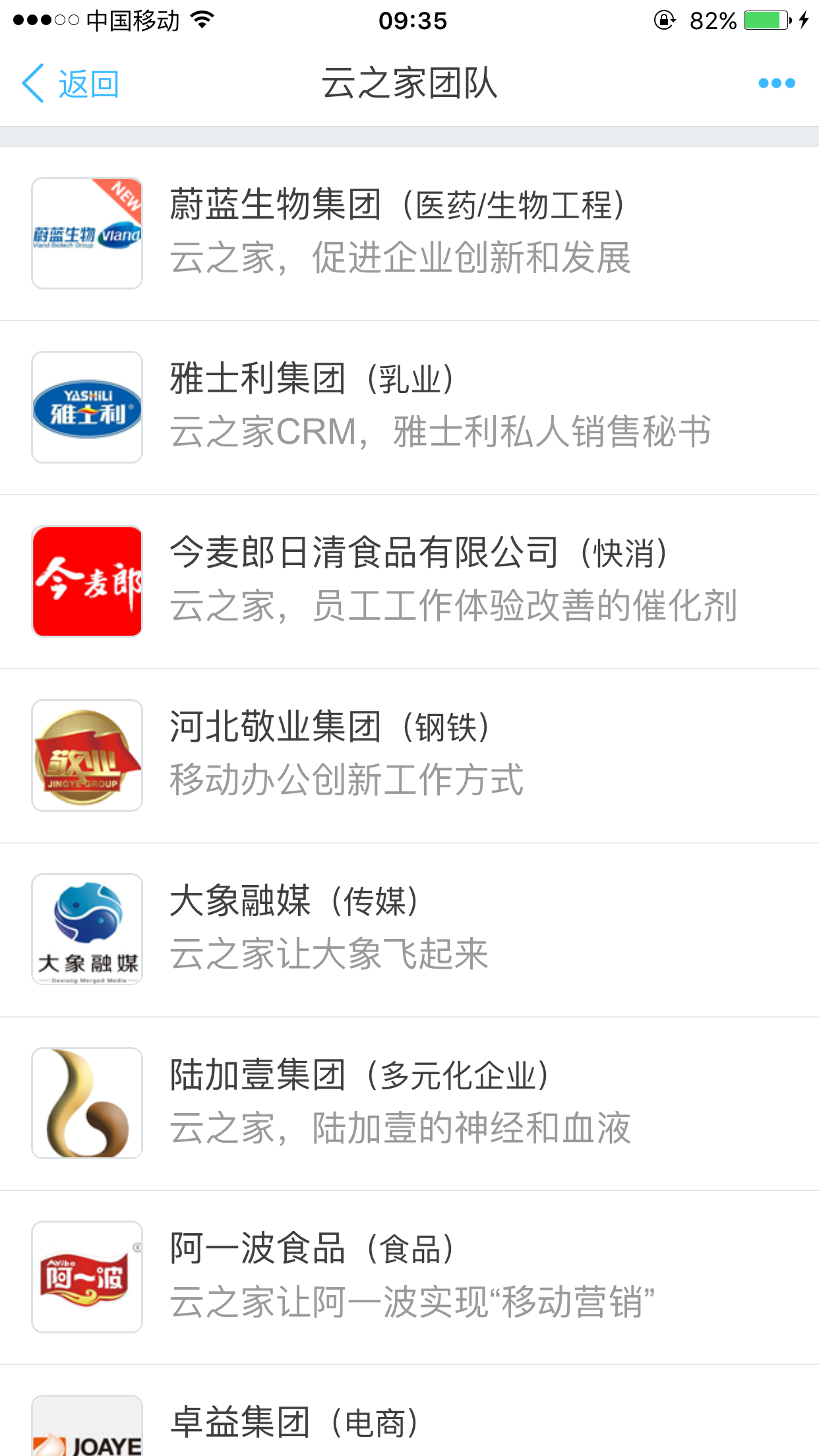View the 今麦郎日清食品有限公司 entry
This screenshot has height=1456, width=819.
pos(409,581)
